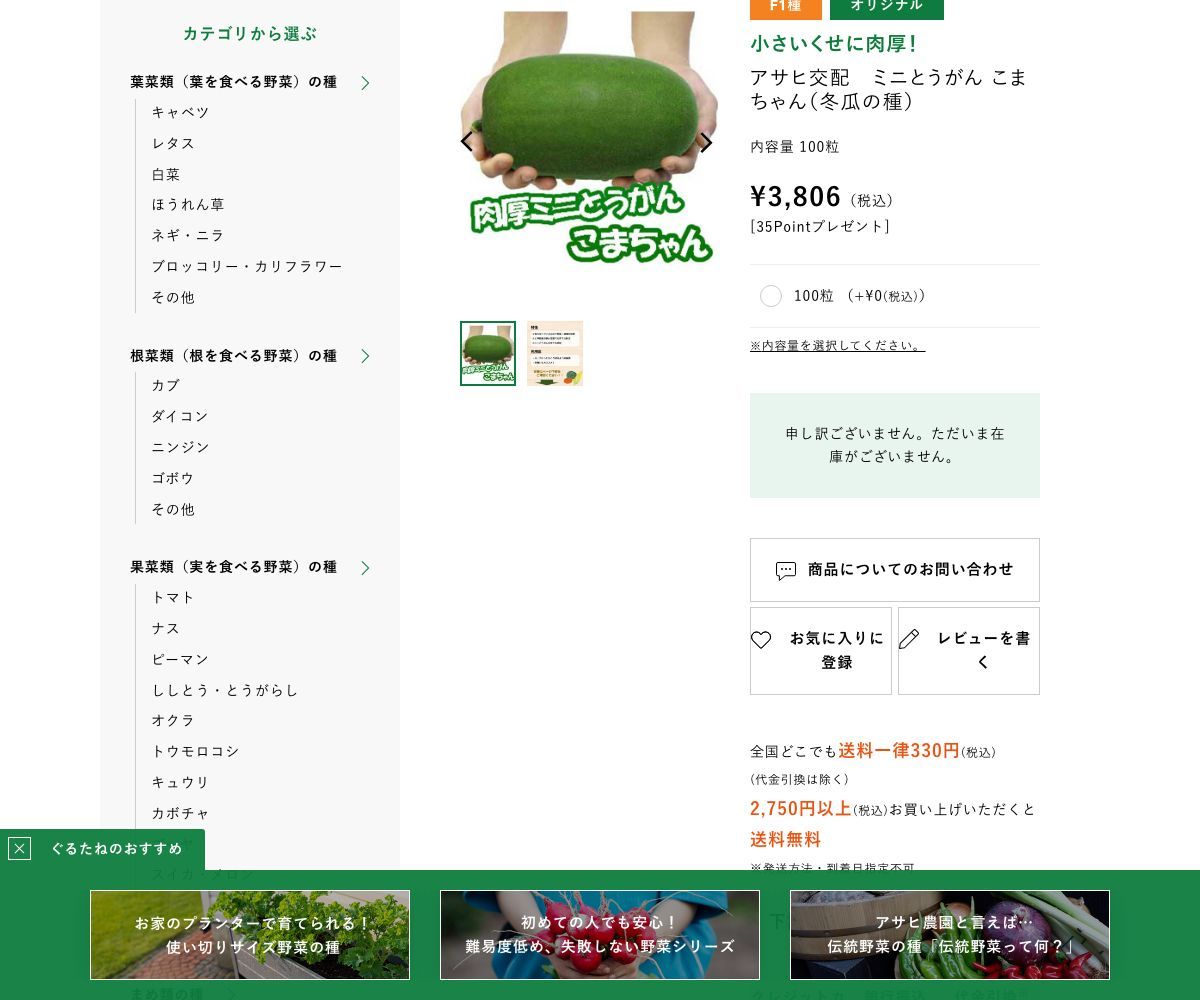Go to キュウリ category
The height and width of the screenshot is (1000, 1200).
pos(180,782)
